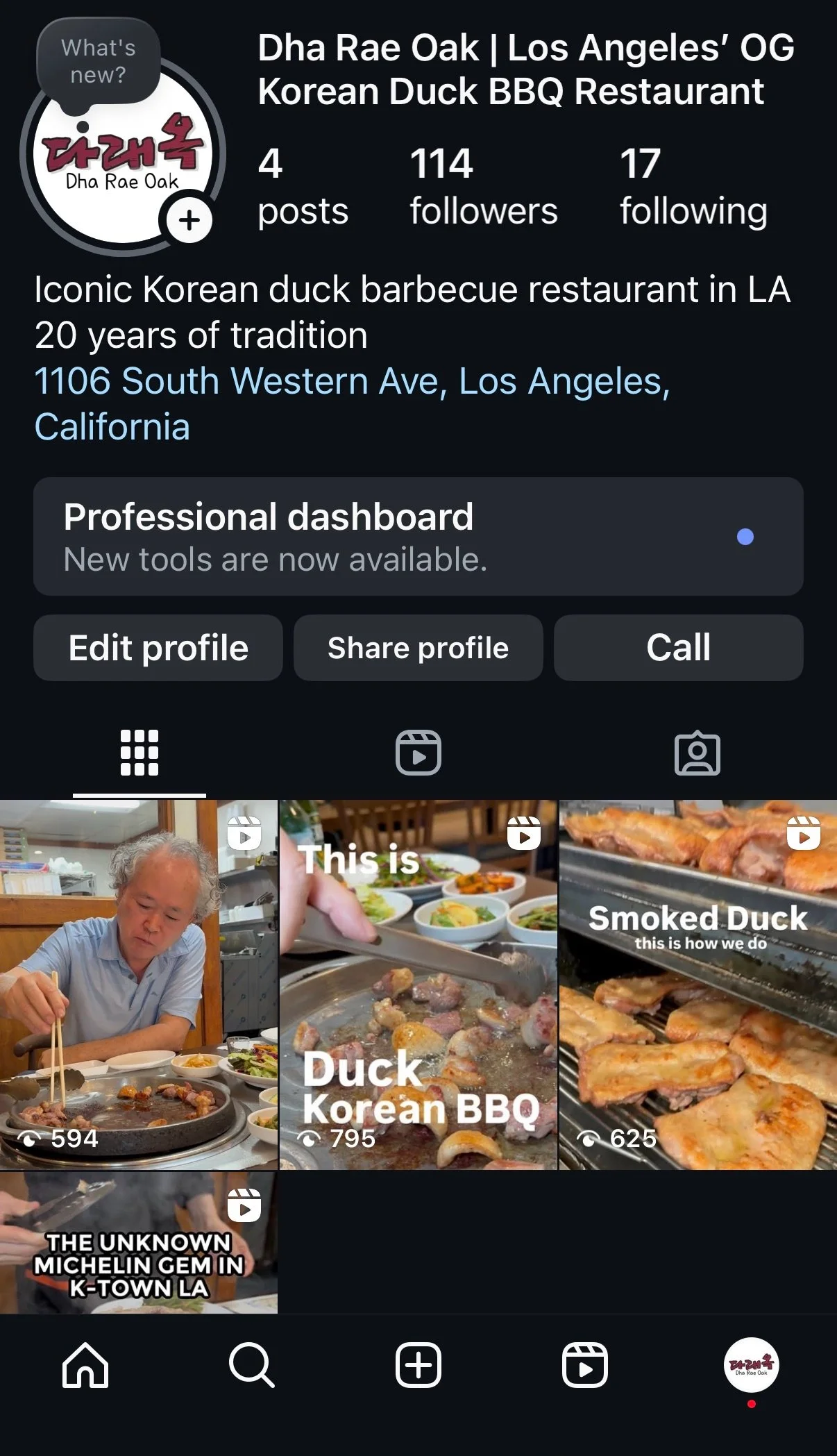Switch to the posts grid tab
837x1456 pixels.
click(x=139, y=753)
